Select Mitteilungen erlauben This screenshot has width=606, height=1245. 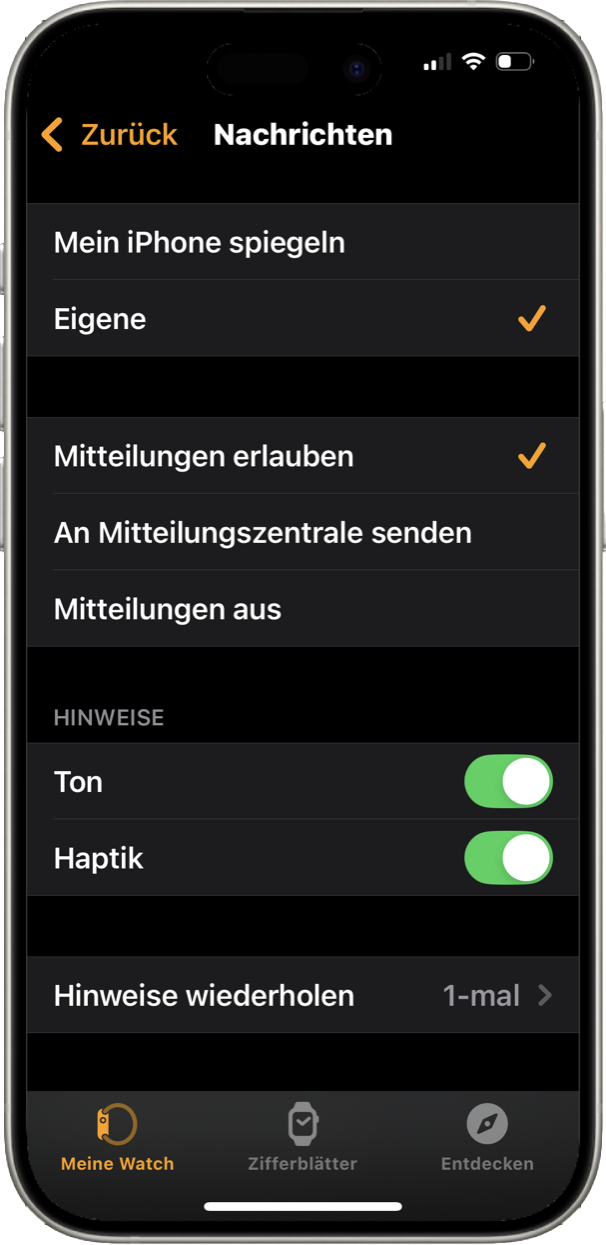pyautogui.click(x=300, y=456)
